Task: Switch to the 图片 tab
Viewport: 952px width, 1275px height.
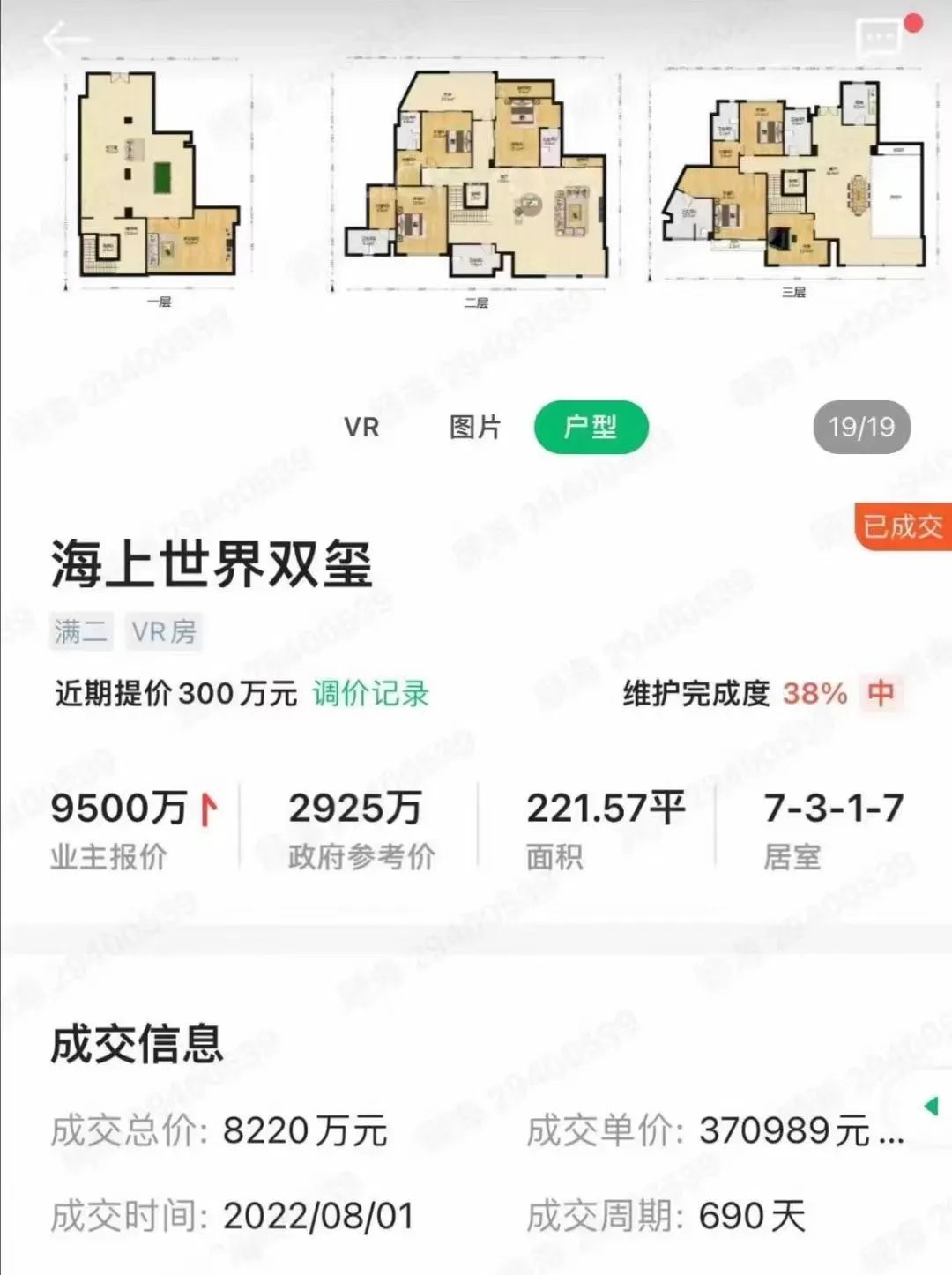Action: pyautogui.click(x=475, y=428)
